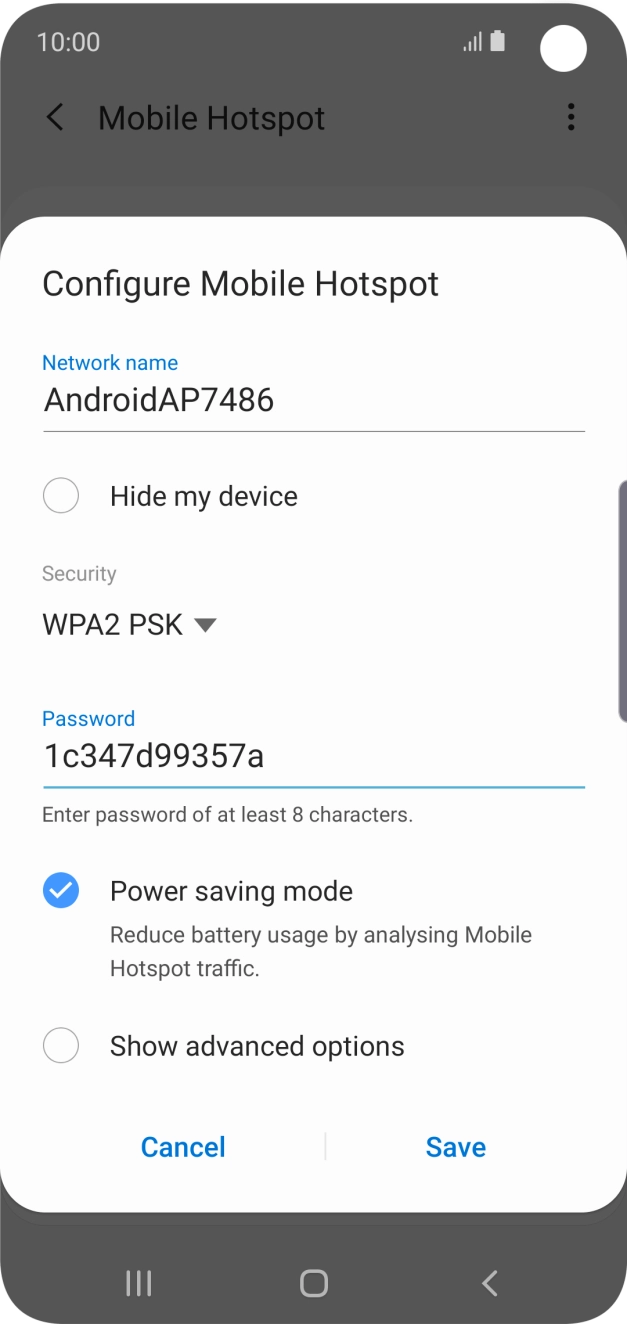Viewport: 627px width, 1324px height.
Task: Turn off Power saving mode
Action: click(x=61, y=891)
